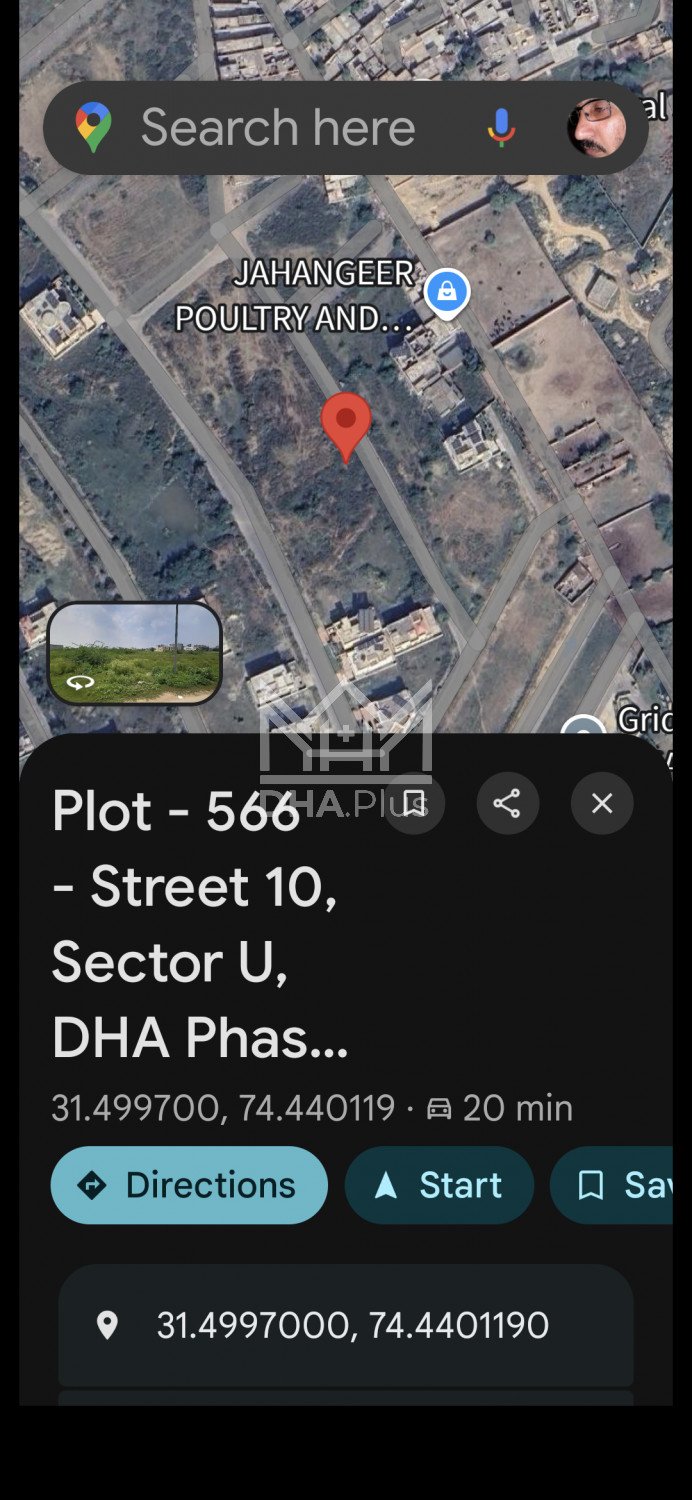Select the Jahangeer Poultry place marker
The width and height of the screenshot is (692, 1500).
pos(446,294)
